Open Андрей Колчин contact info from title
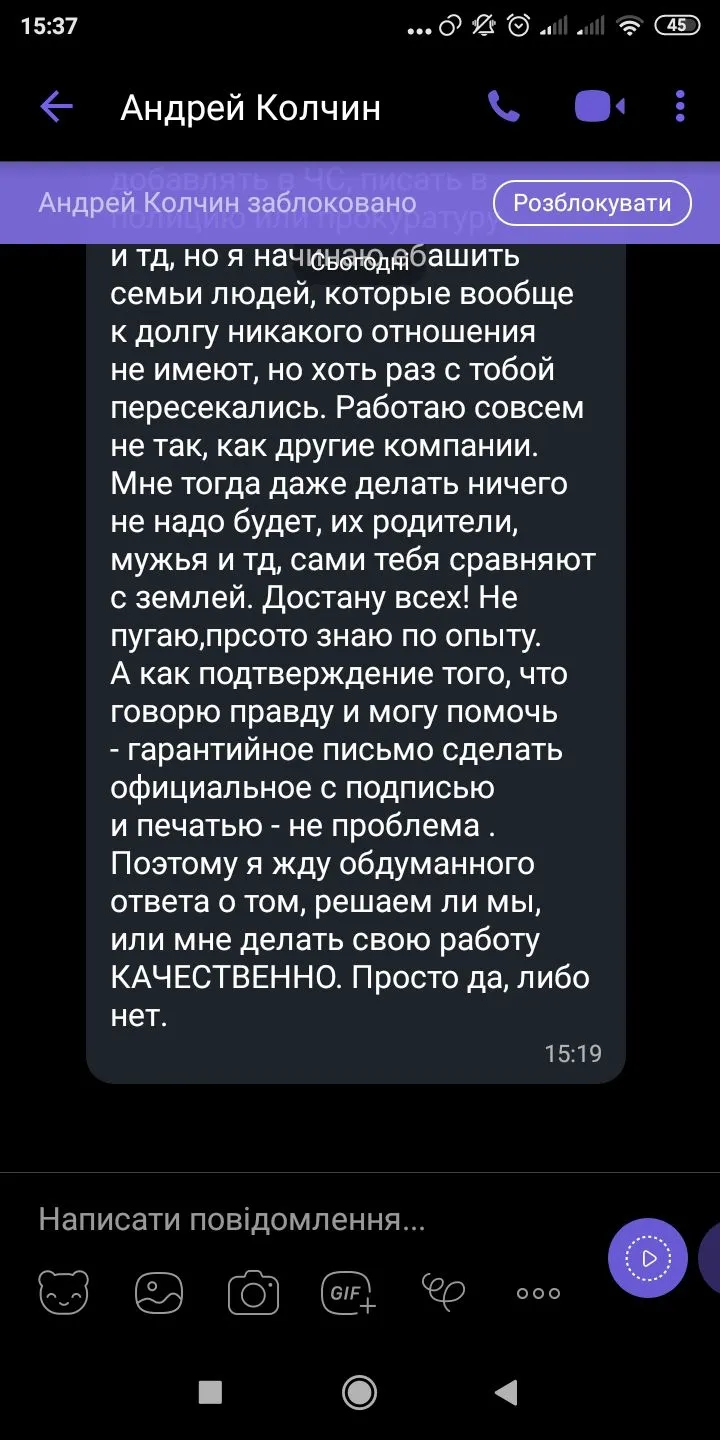 click(x=250, y=107)
